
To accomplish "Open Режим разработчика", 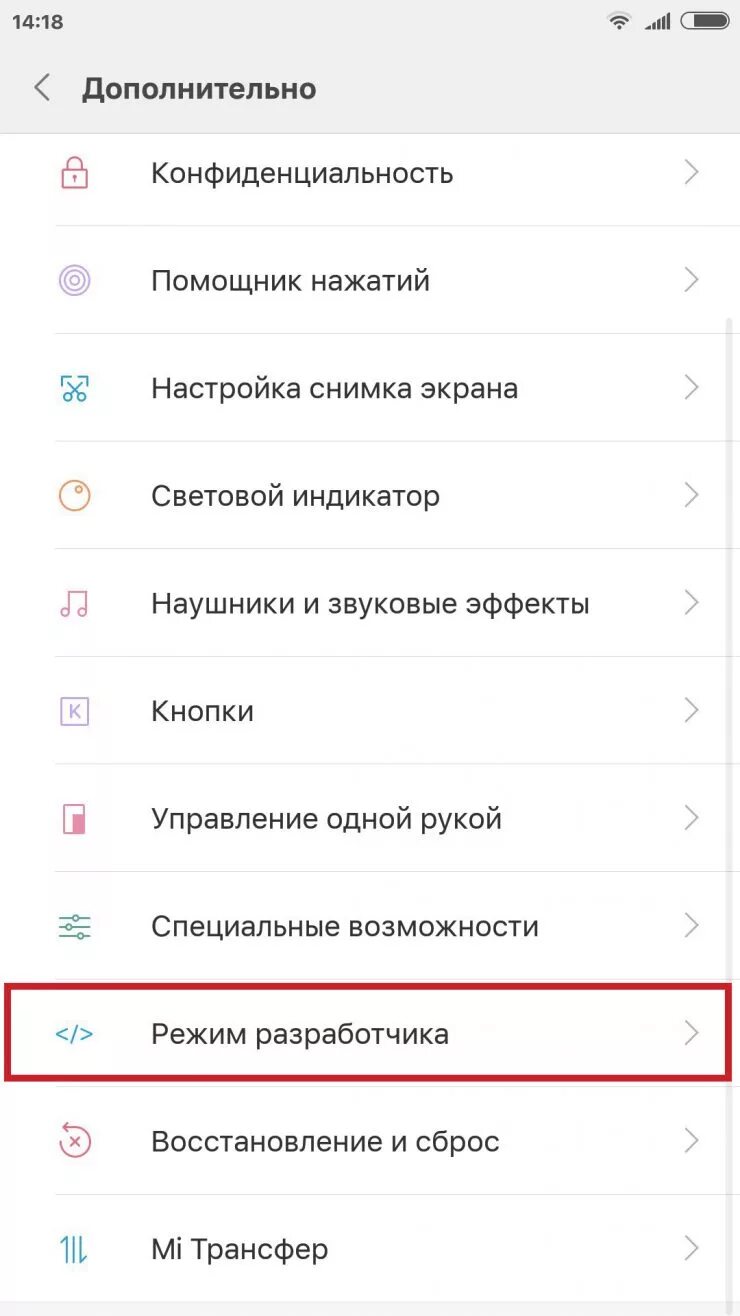I will tap(370, 1033).
